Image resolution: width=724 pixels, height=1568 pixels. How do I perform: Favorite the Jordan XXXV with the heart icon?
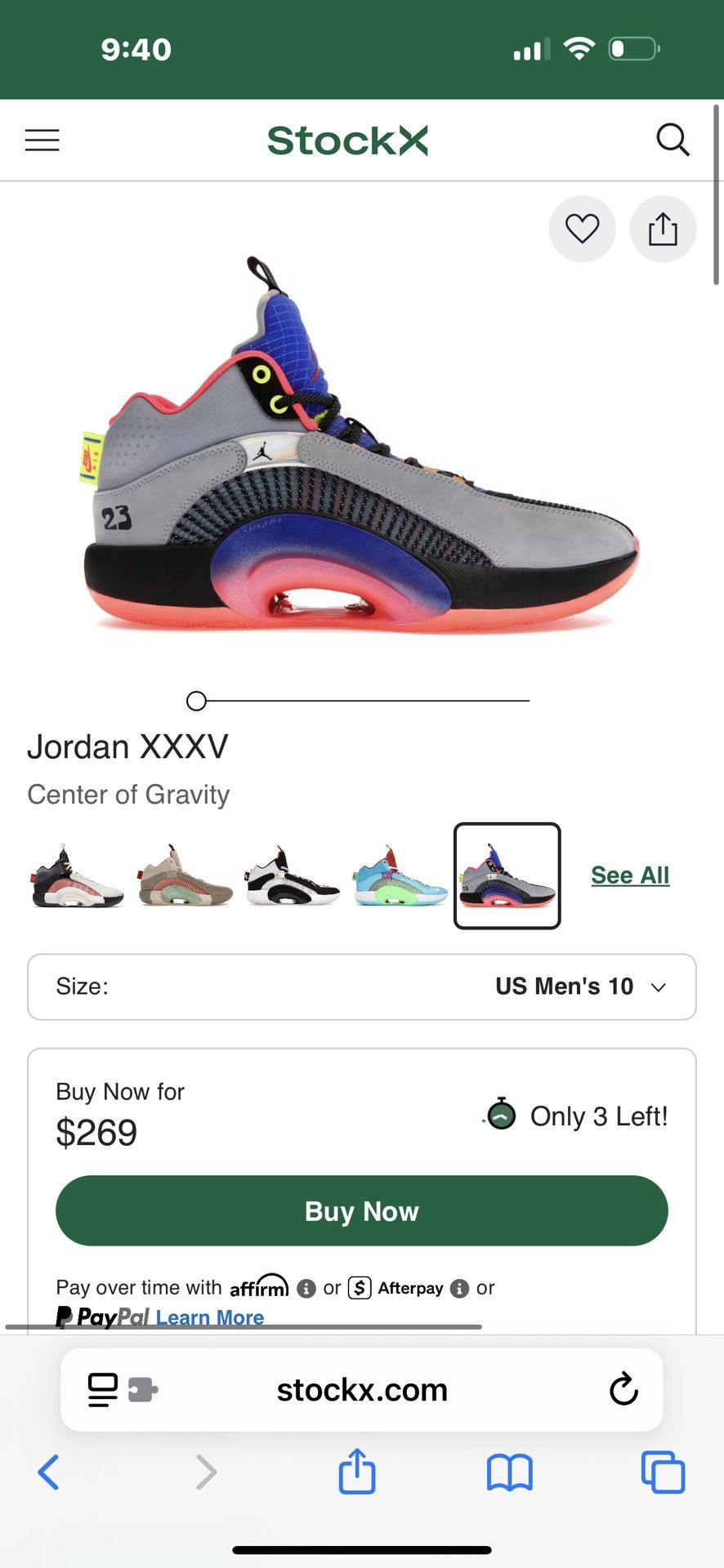pos(582,229)
